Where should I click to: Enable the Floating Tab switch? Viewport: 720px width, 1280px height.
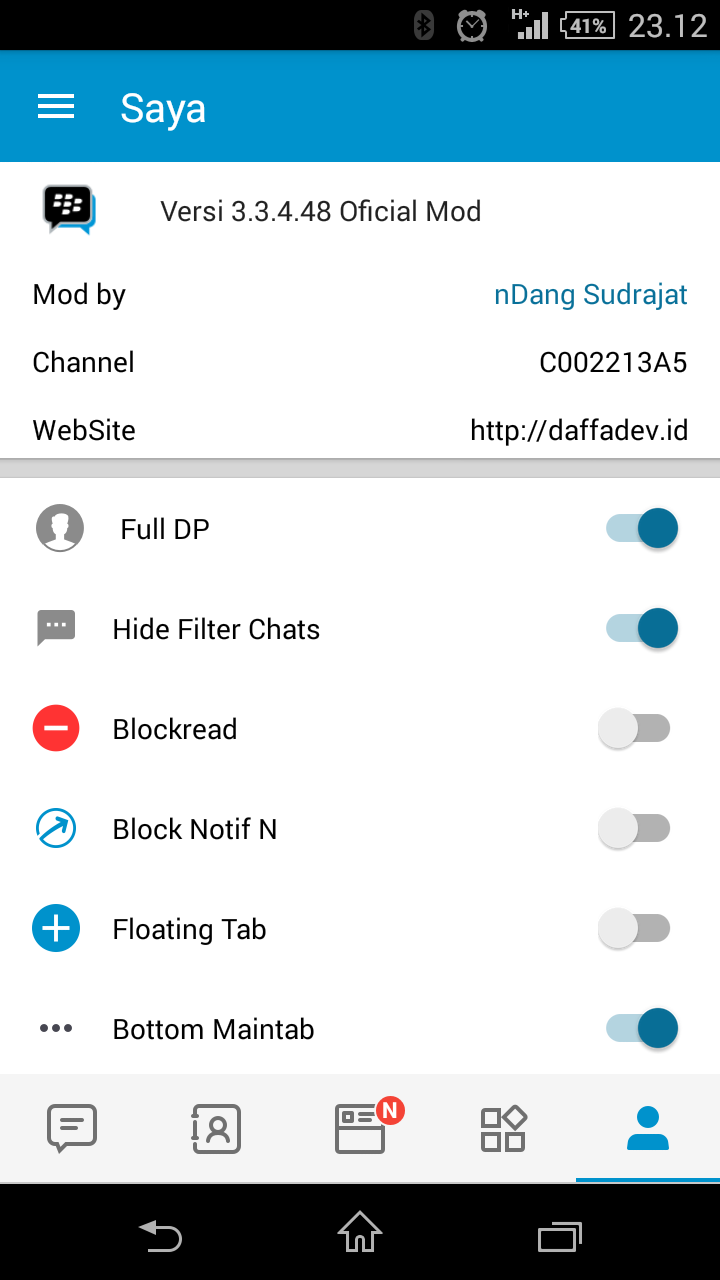click(x=634, y=928)
